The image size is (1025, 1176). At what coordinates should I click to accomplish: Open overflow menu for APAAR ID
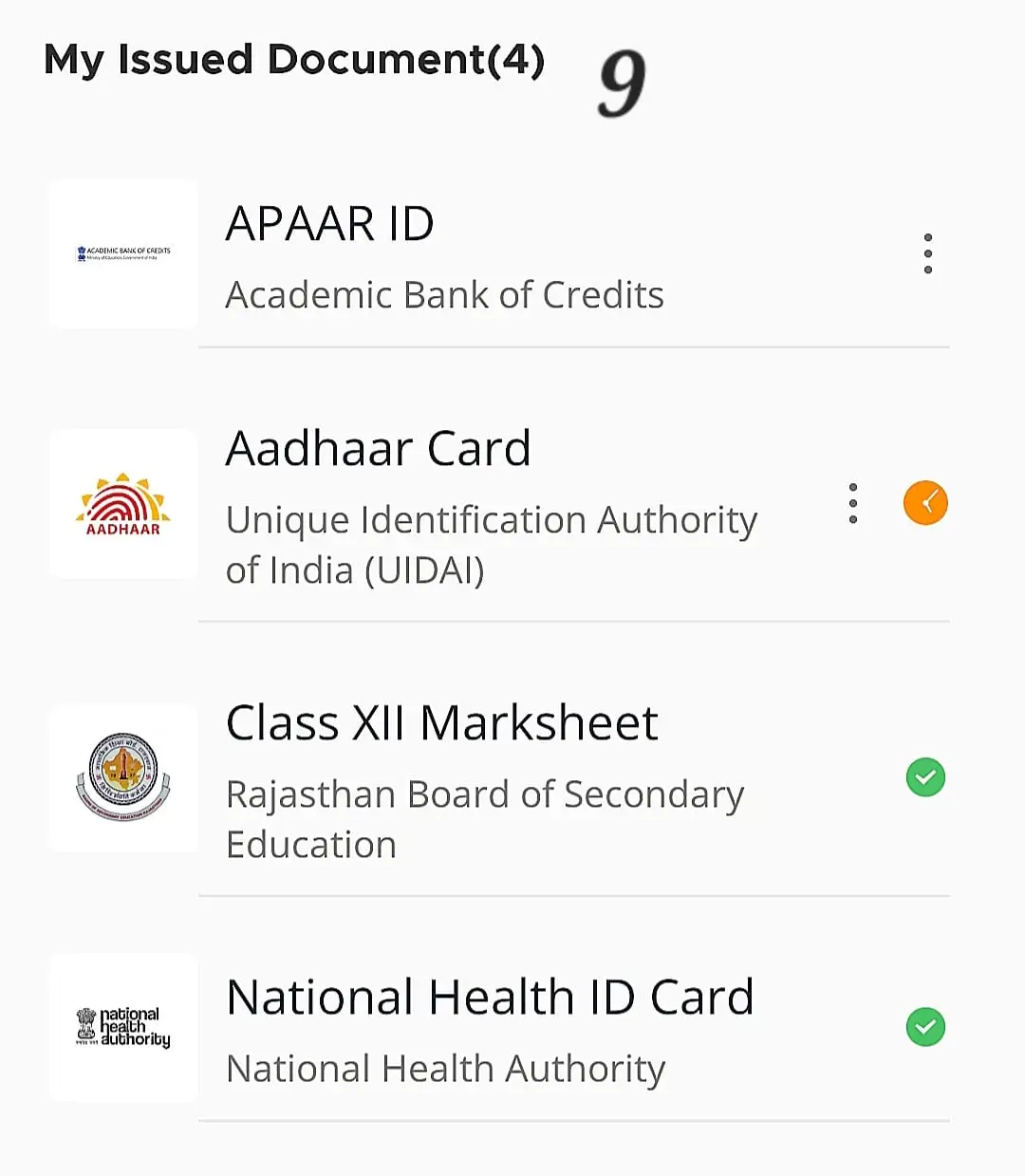(x=927, y=254)
